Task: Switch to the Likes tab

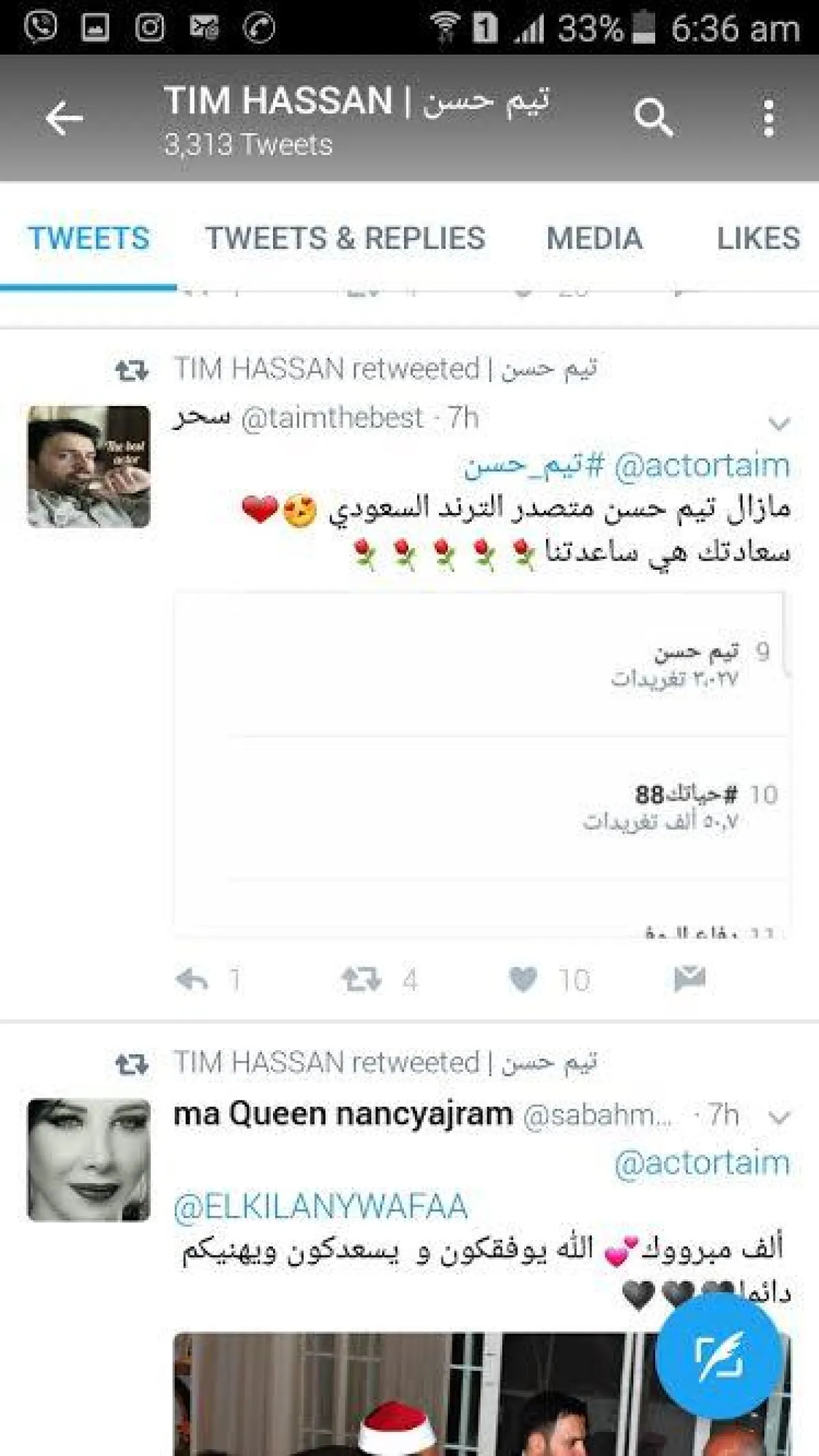Action: point(758,239)
